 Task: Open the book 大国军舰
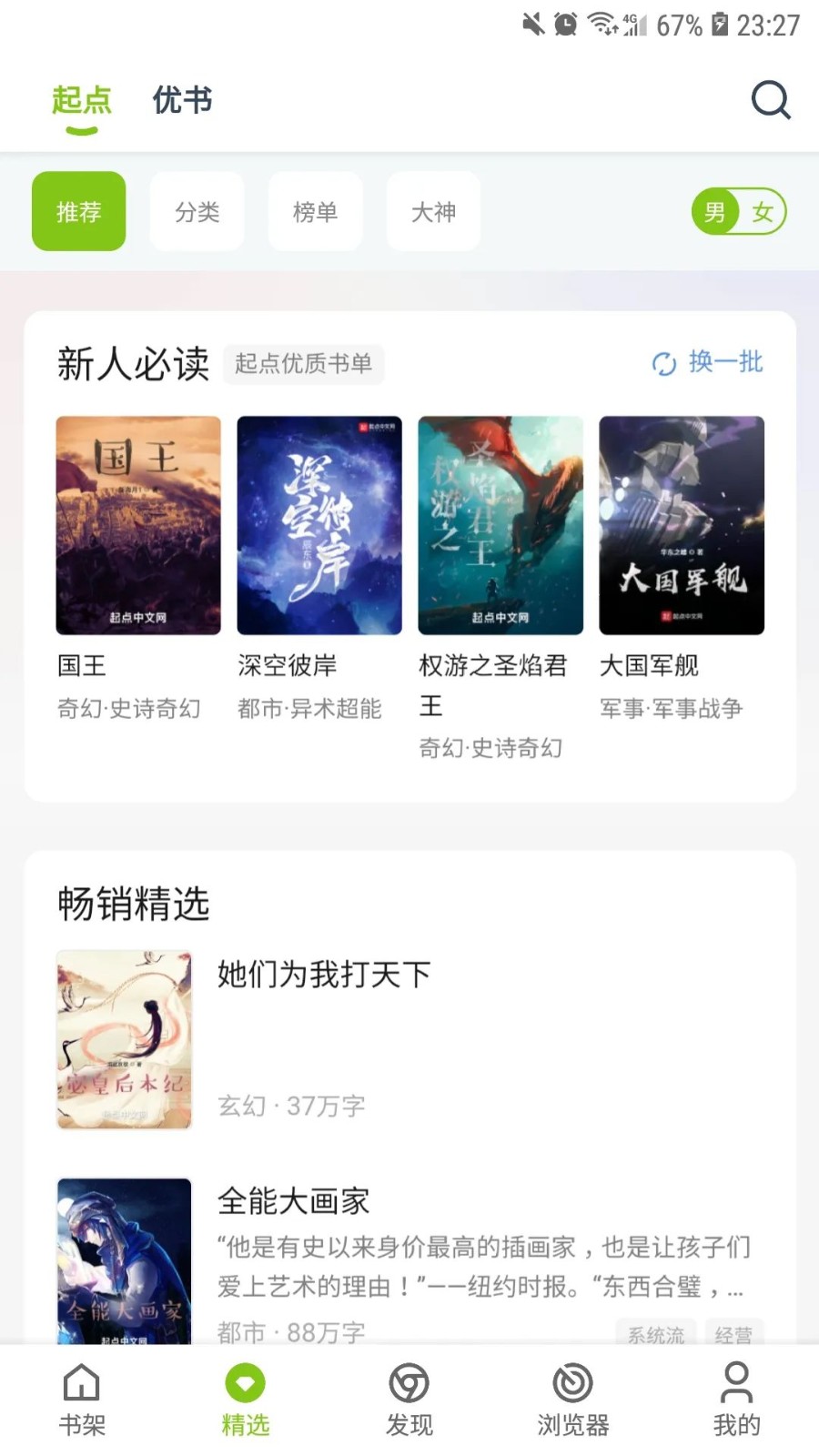pos(682,525)
